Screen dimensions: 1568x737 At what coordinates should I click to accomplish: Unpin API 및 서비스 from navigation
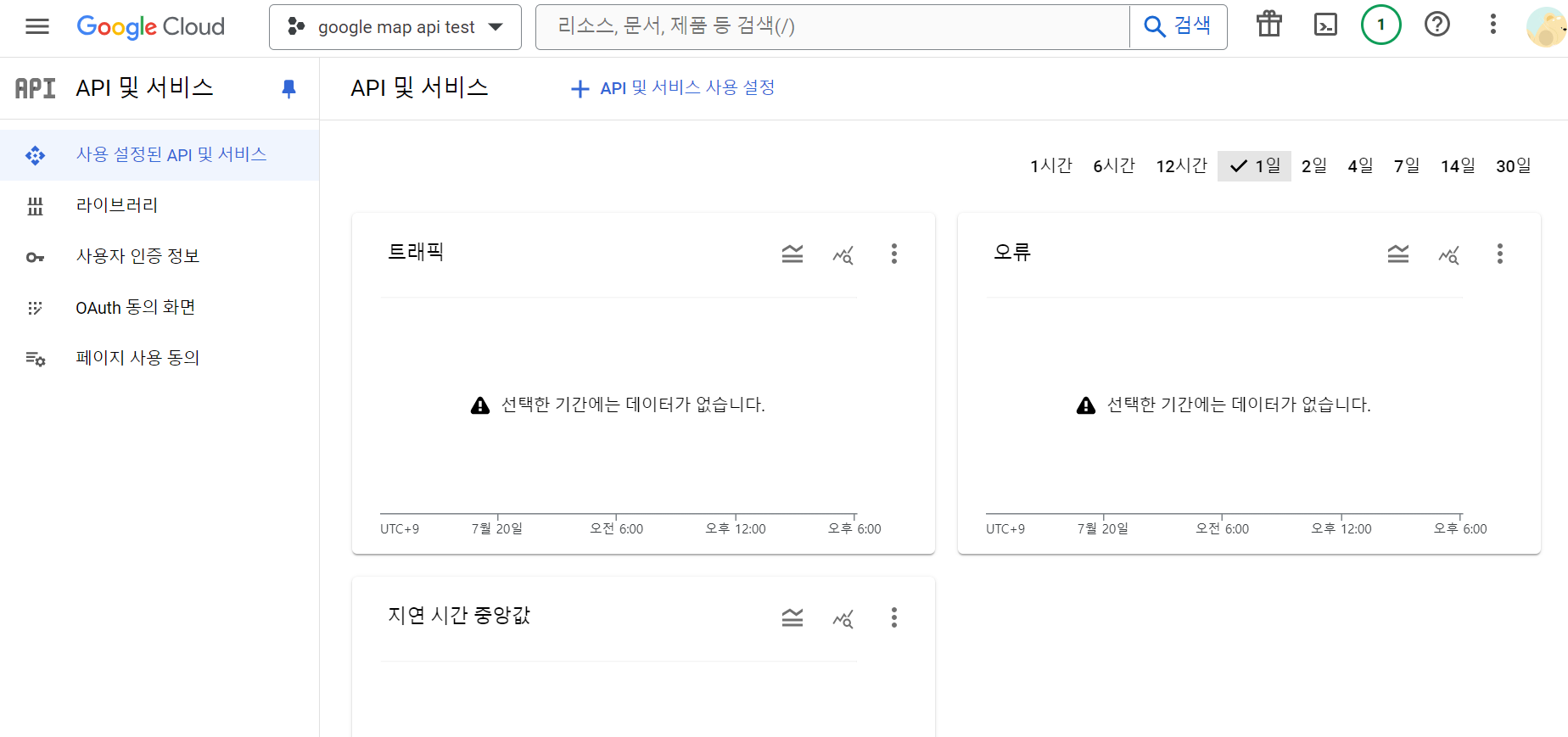[x=288, y=88]
